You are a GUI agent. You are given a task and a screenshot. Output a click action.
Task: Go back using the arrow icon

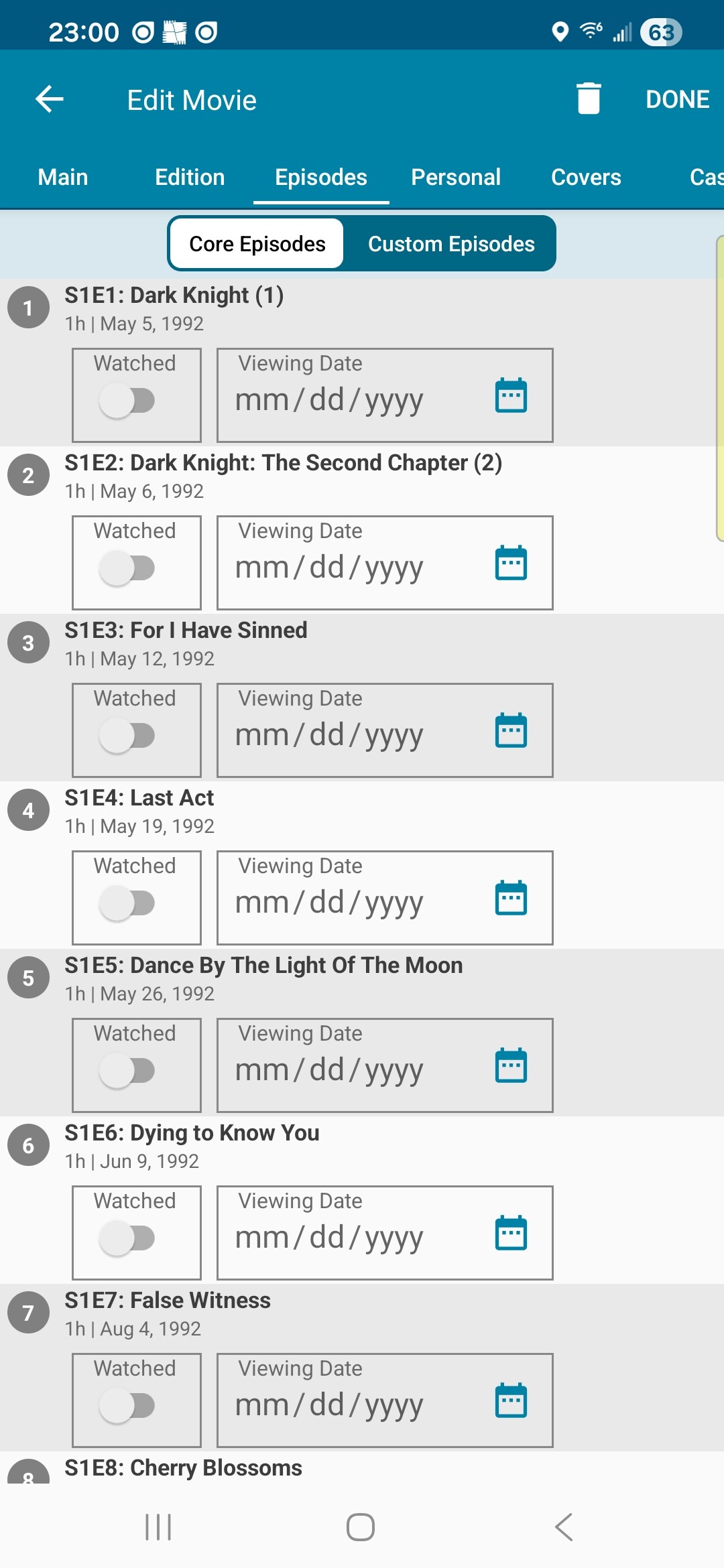(x=50, y=99)
